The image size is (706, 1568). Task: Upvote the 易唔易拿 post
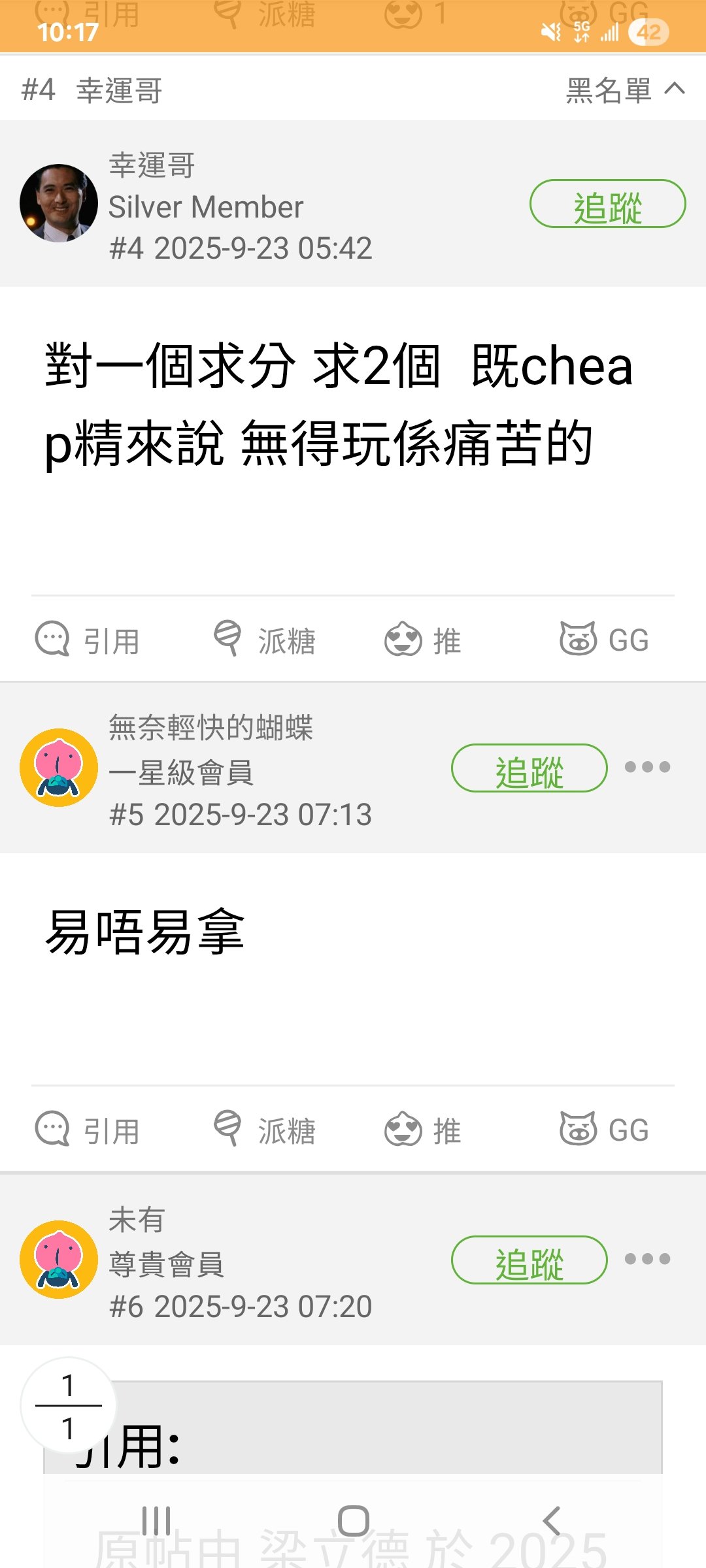pos(423,1130)
